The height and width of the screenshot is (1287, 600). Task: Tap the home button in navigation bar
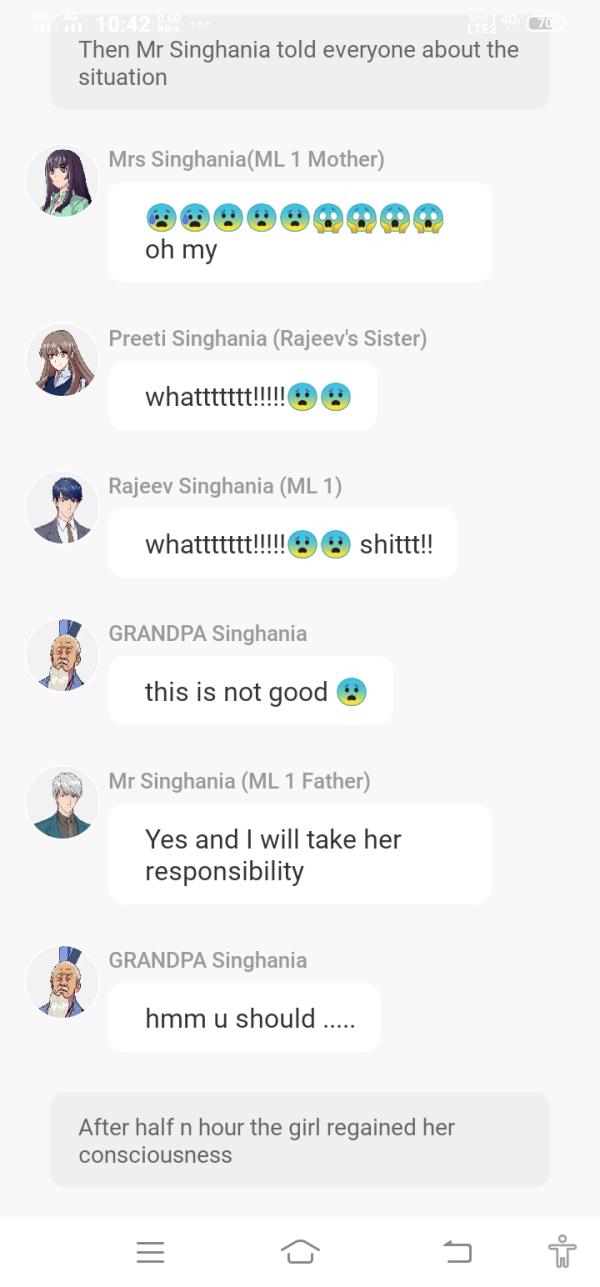point(300,1251)
